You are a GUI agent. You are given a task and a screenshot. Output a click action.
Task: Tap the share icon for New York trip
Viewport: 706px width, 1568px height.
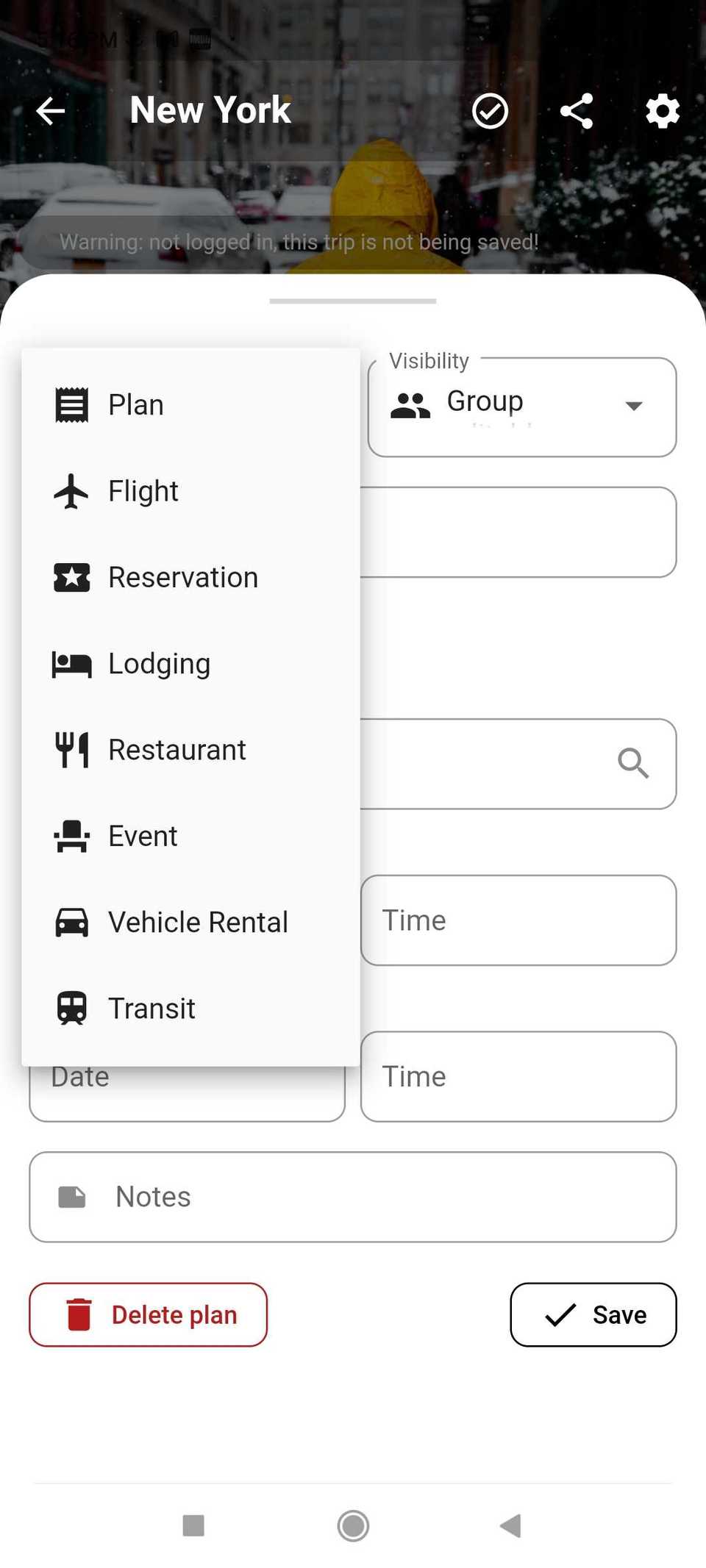pyautogui.click(x=576, y=110)
